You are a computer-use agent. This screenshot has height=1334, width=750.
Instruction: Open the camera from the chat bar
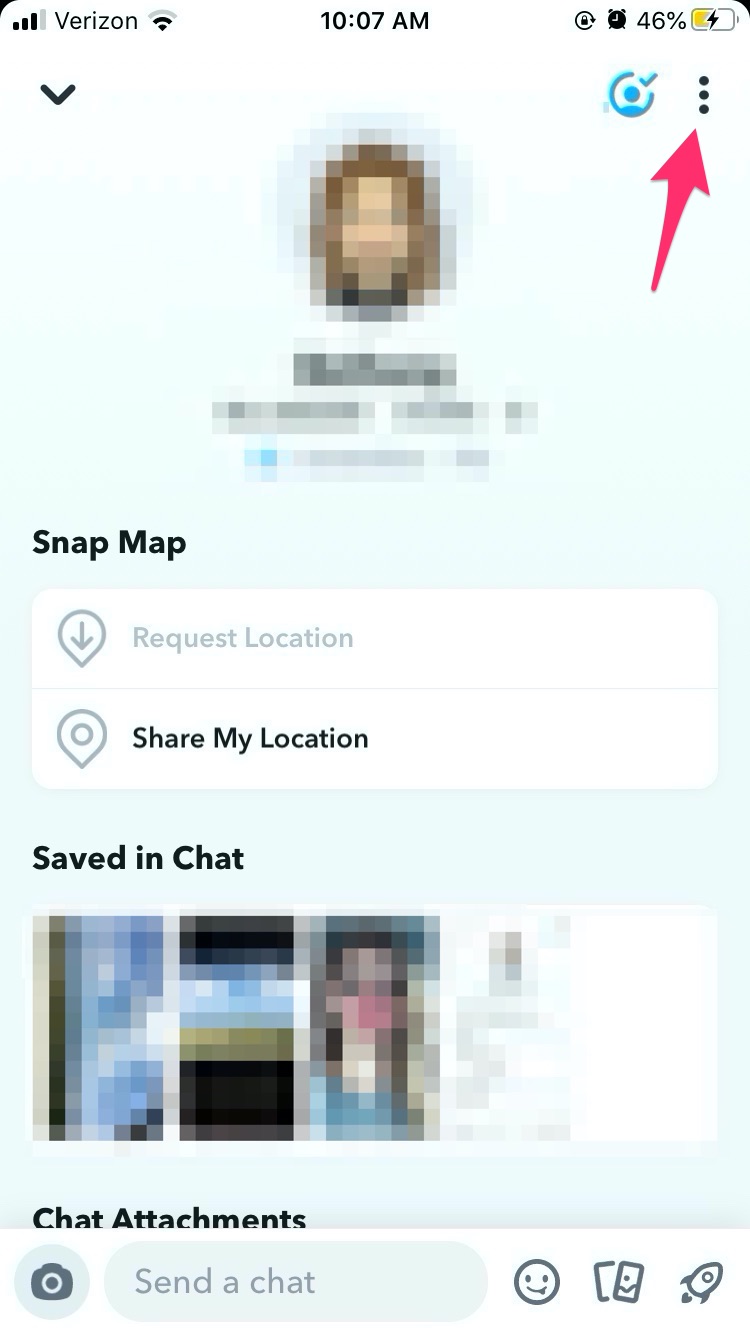coord(52,1282)
